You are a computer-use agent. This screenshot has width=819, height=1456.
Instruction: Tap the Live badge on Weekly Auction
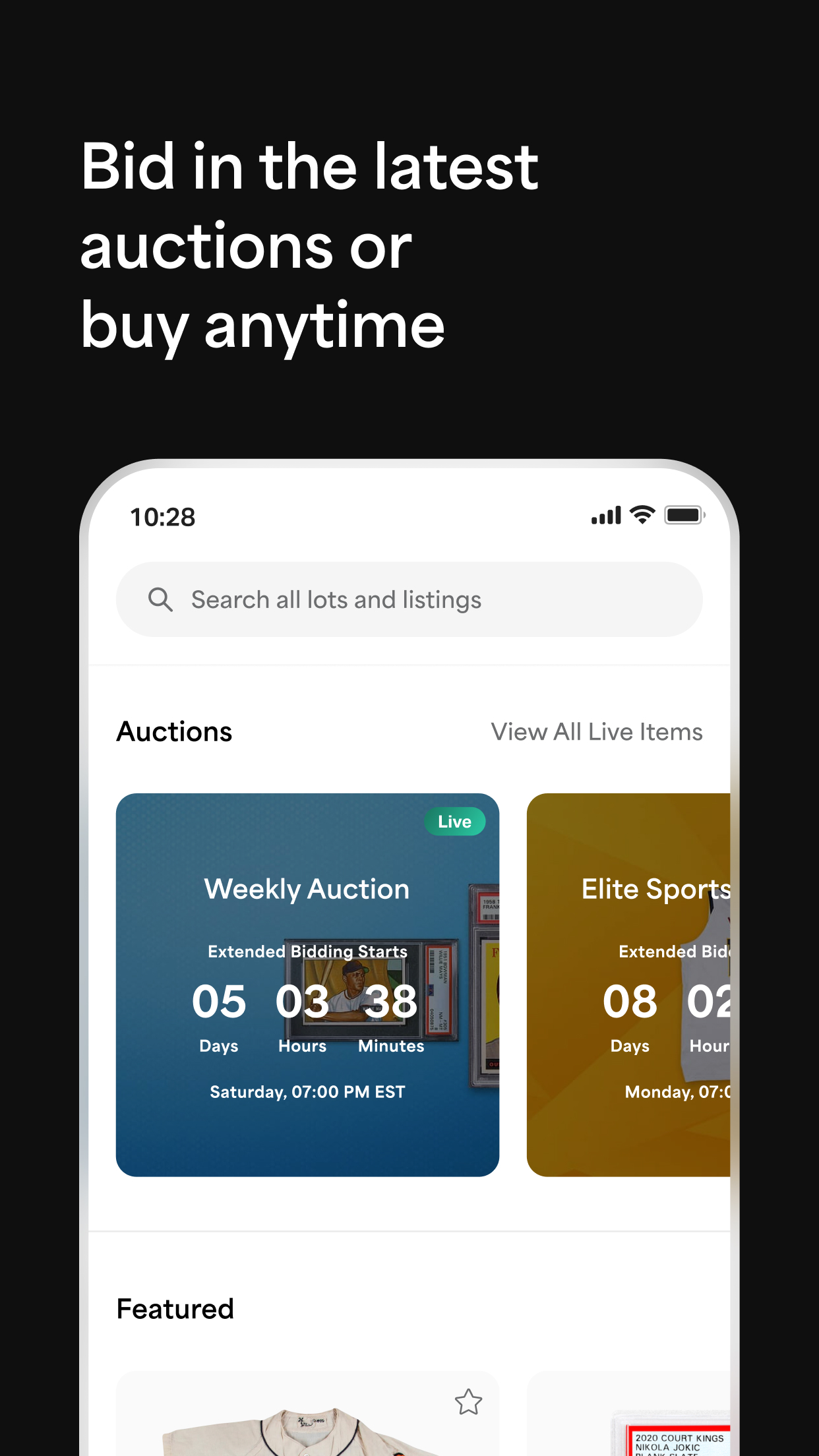(454, 821)
